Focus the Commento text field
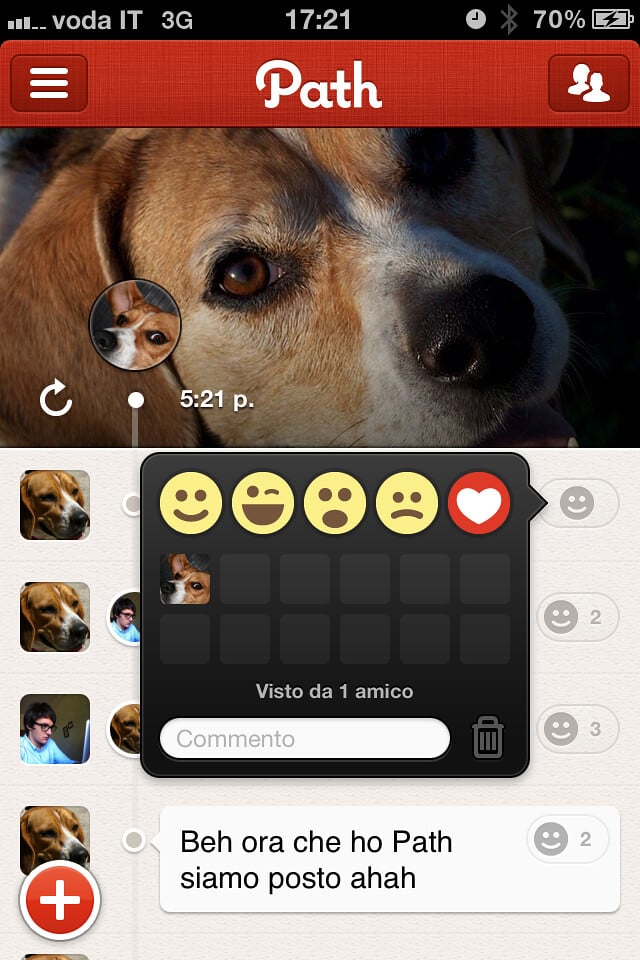The image size is (640, 960). coord(305,739)
